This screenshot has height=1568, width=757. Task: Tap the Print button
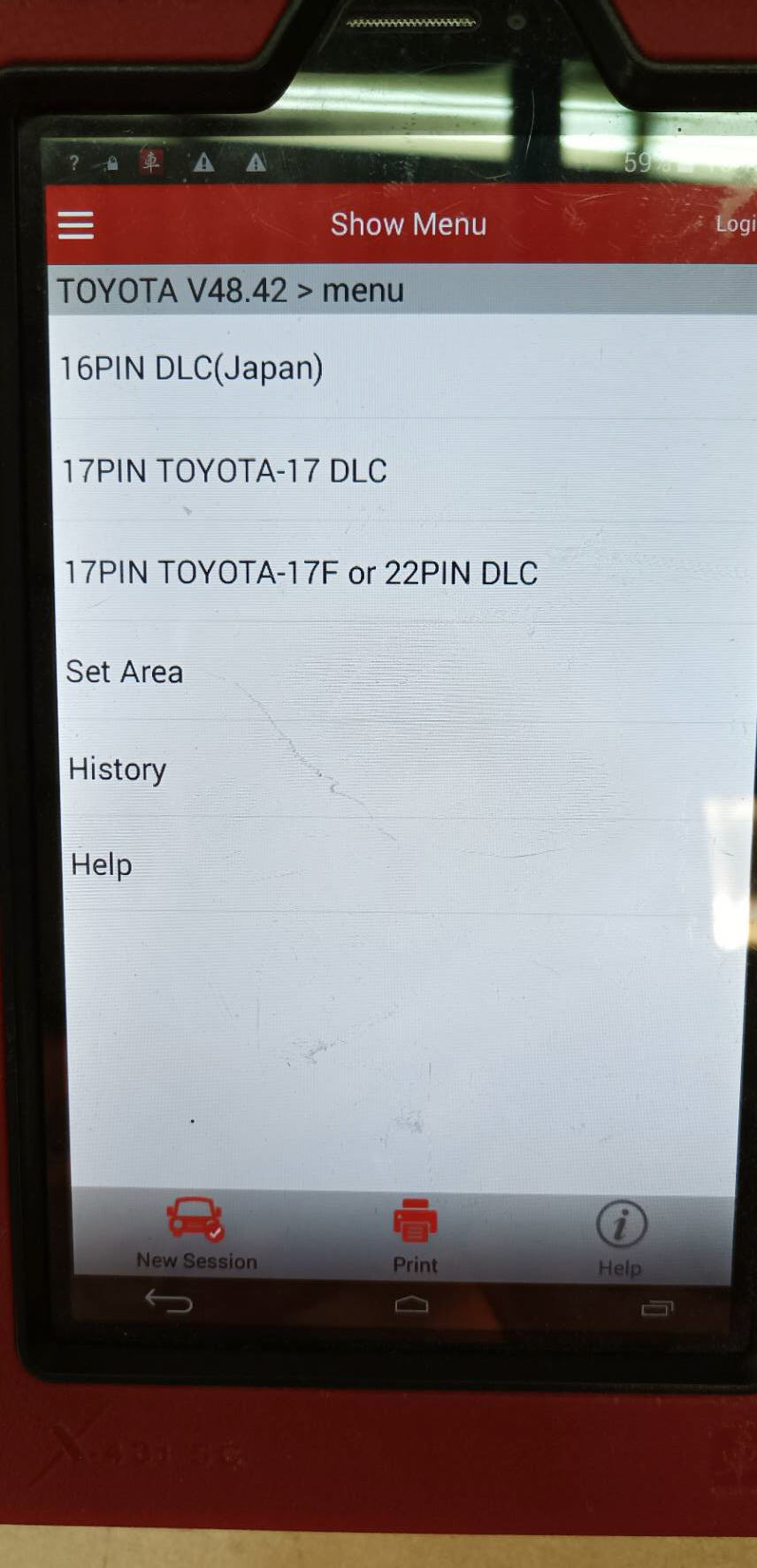(x=415, y=1237)
